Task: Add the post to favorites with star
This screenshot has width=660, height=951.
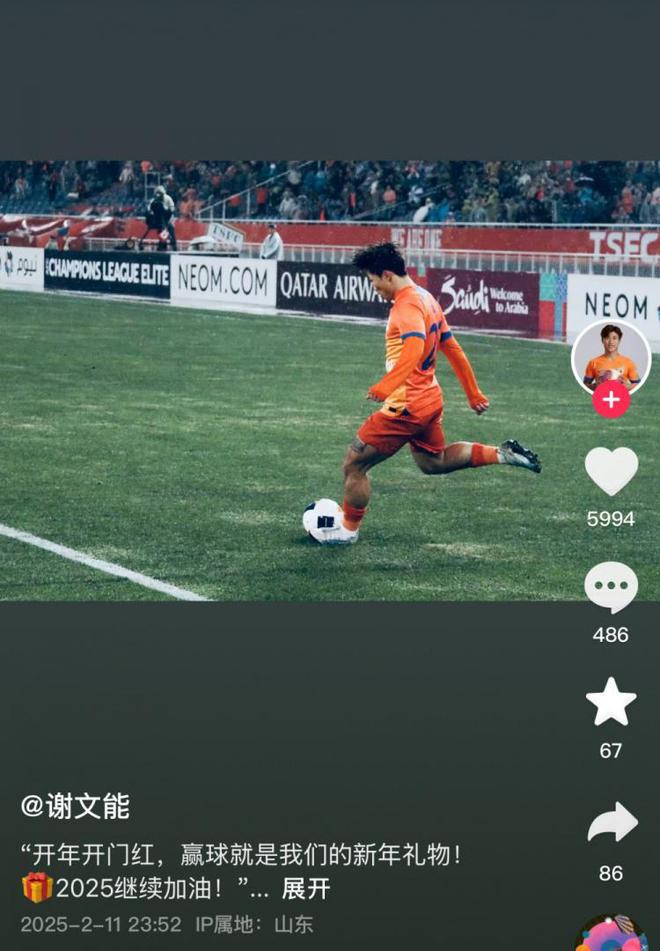Action: (611, 702)
